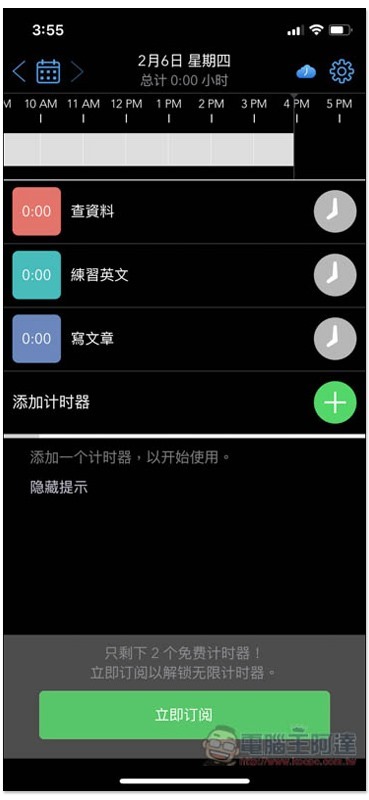Subscribe now via 立即订阅
Screen dimensions: 369x800
[184, 715]
